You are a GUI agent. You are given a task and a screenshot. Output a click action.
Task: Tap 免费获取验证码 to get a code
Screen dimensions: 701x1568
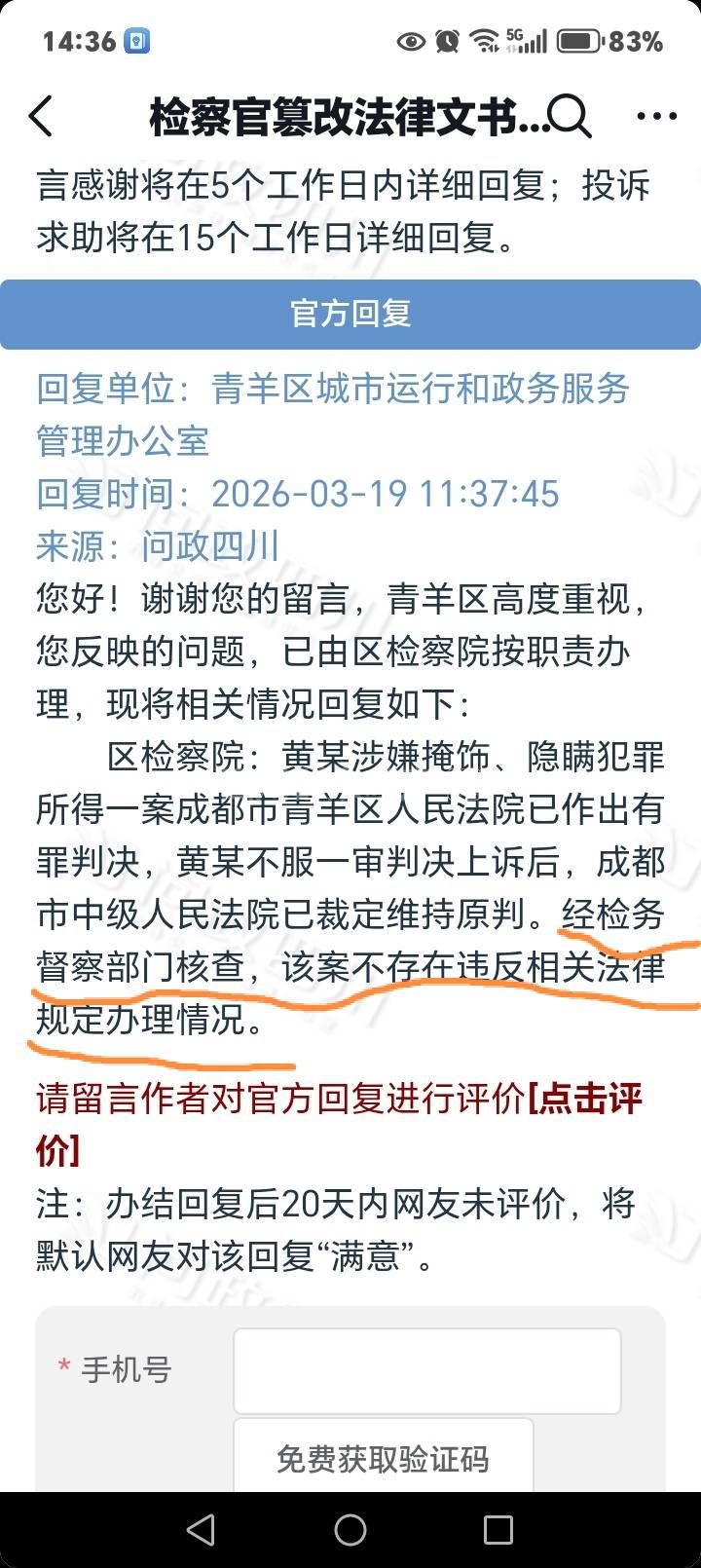tap(383, 1458)
